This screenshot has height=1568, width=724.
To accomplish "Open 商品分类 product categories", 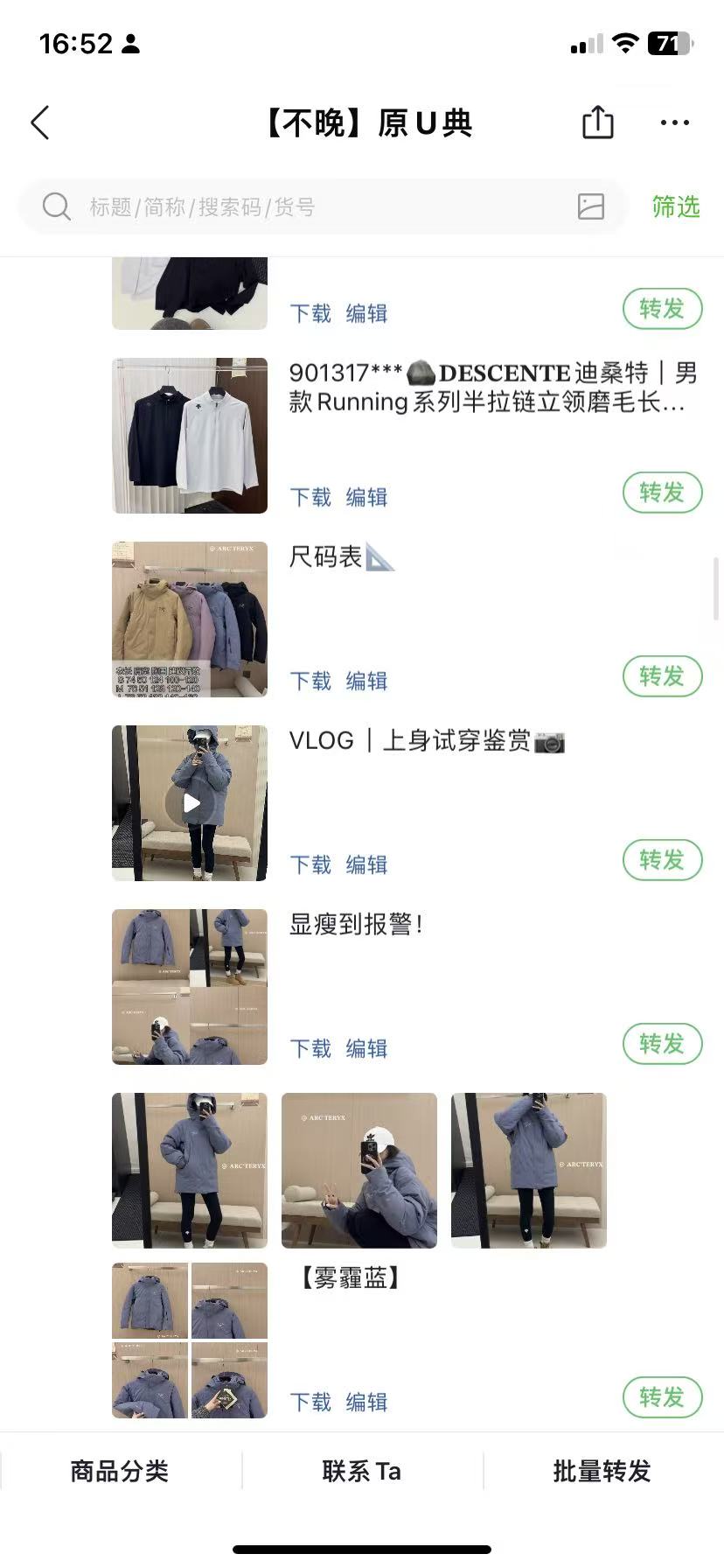I will (120, 1472).
